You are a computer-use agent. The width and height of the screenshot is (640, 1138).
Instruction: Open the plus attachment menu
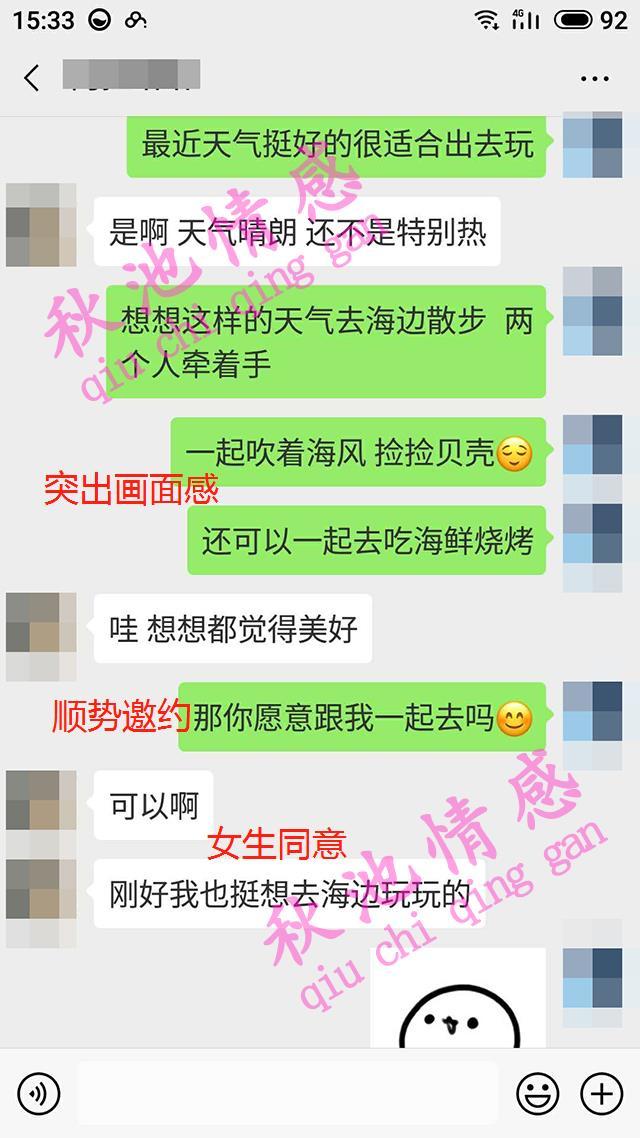[602, 1094]
